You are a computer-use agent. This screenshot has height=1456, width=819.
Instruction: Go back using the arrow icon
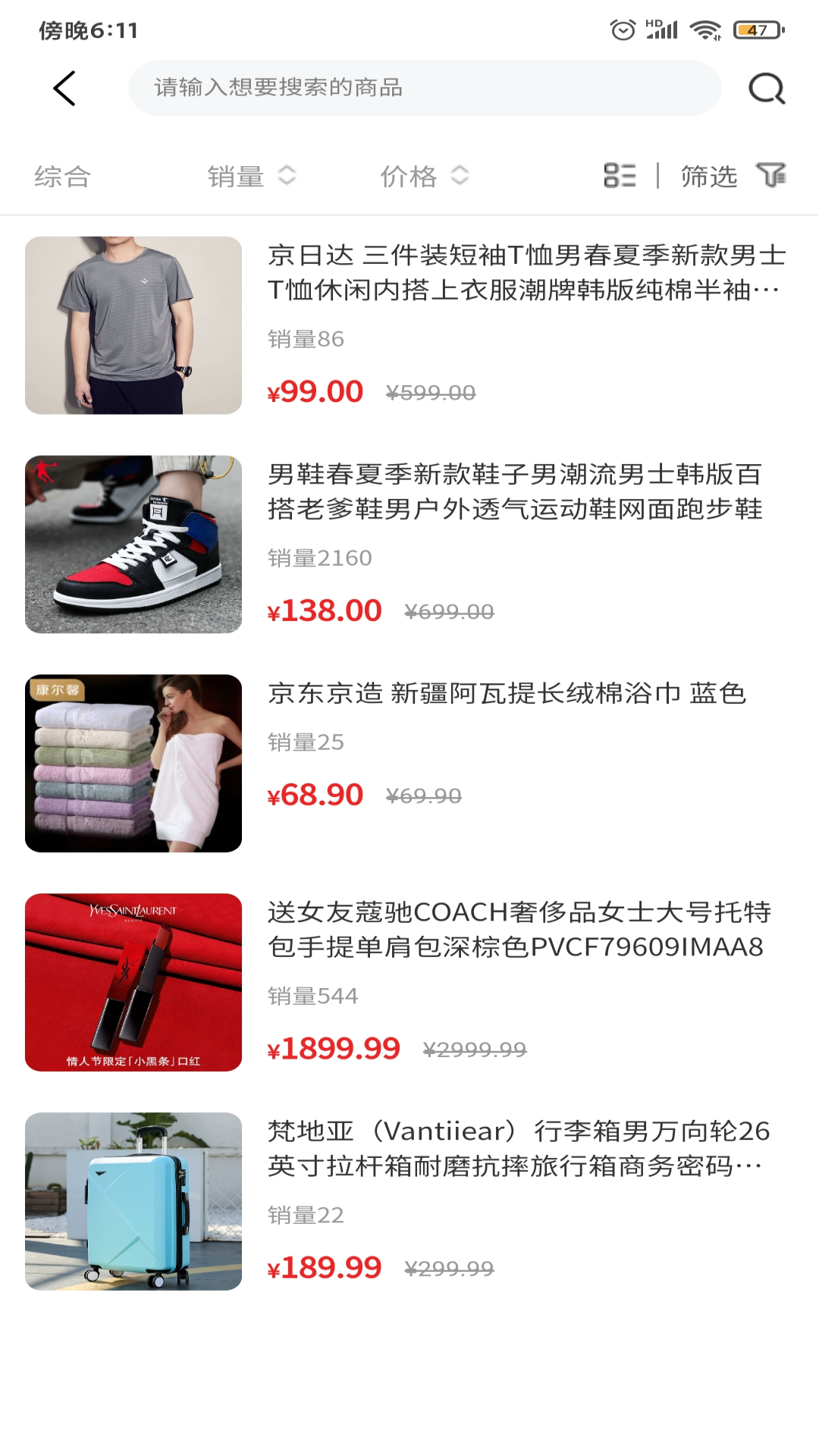[65, 89]
